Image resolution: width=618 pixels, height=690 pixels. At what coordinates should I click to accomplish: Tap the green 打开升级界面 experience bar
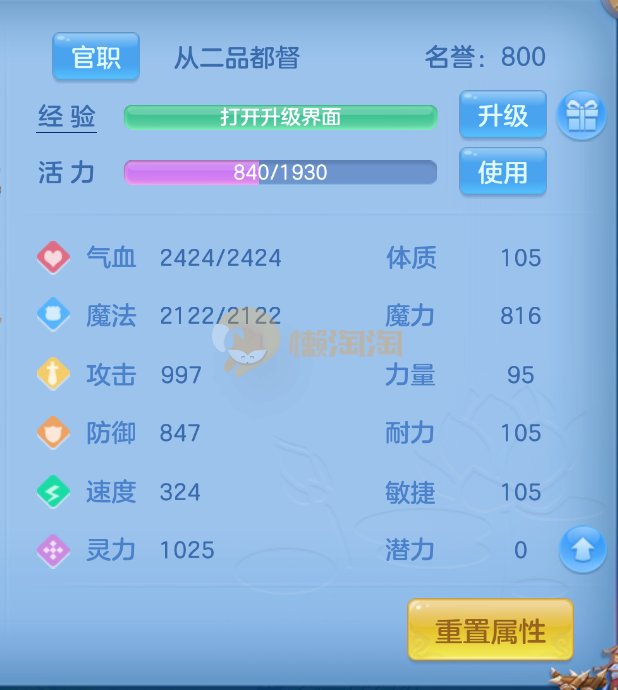[x=280, y=117]
